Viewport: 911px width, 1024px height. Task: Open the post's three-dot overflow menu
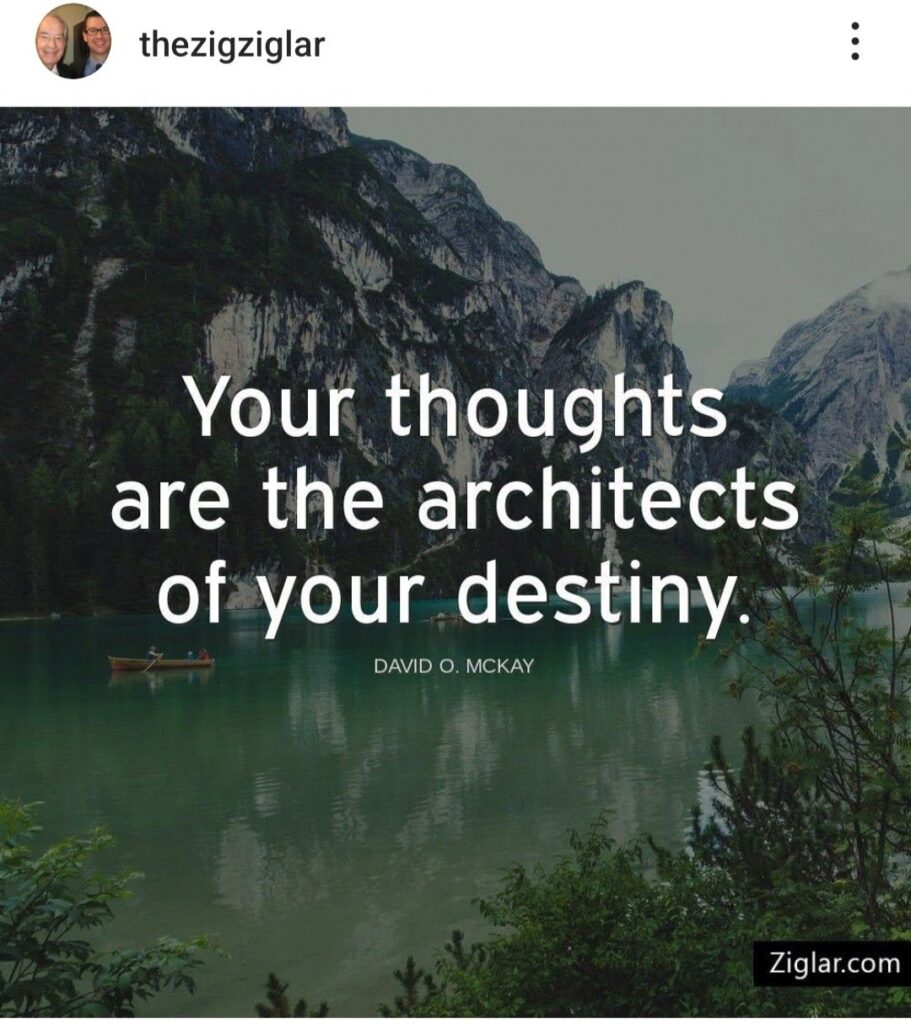pos(854,42)
